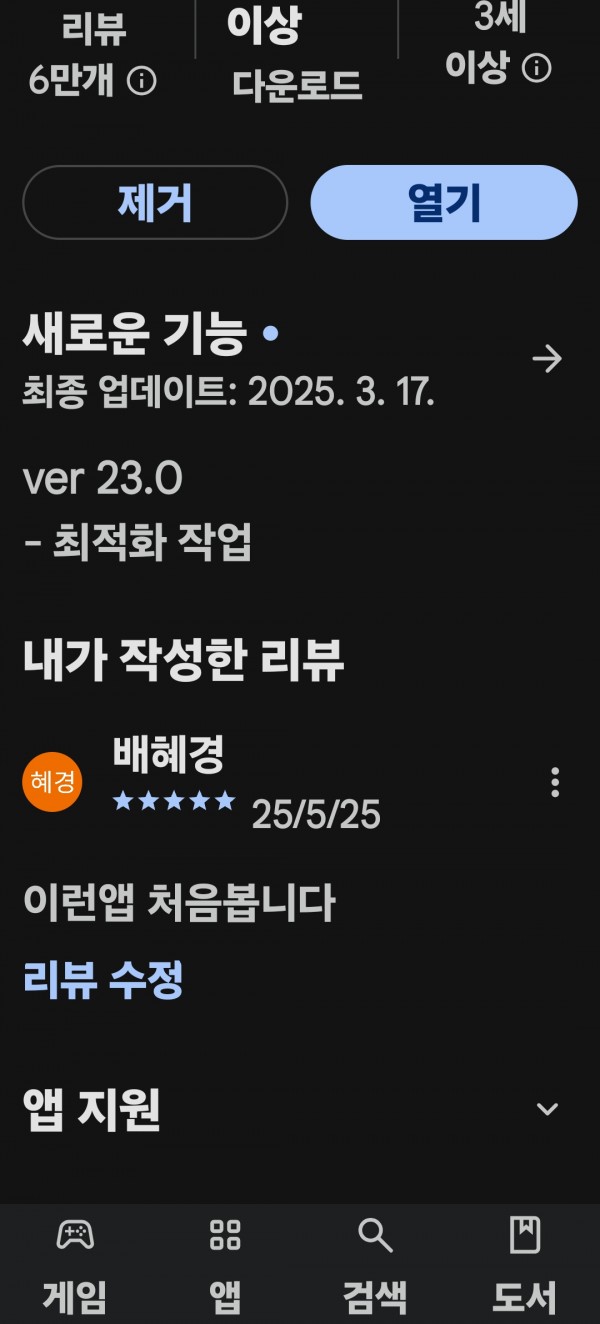Tap info icon next to 리뷰 6만개
The image size is (600, 1324).
click(142, 81)
